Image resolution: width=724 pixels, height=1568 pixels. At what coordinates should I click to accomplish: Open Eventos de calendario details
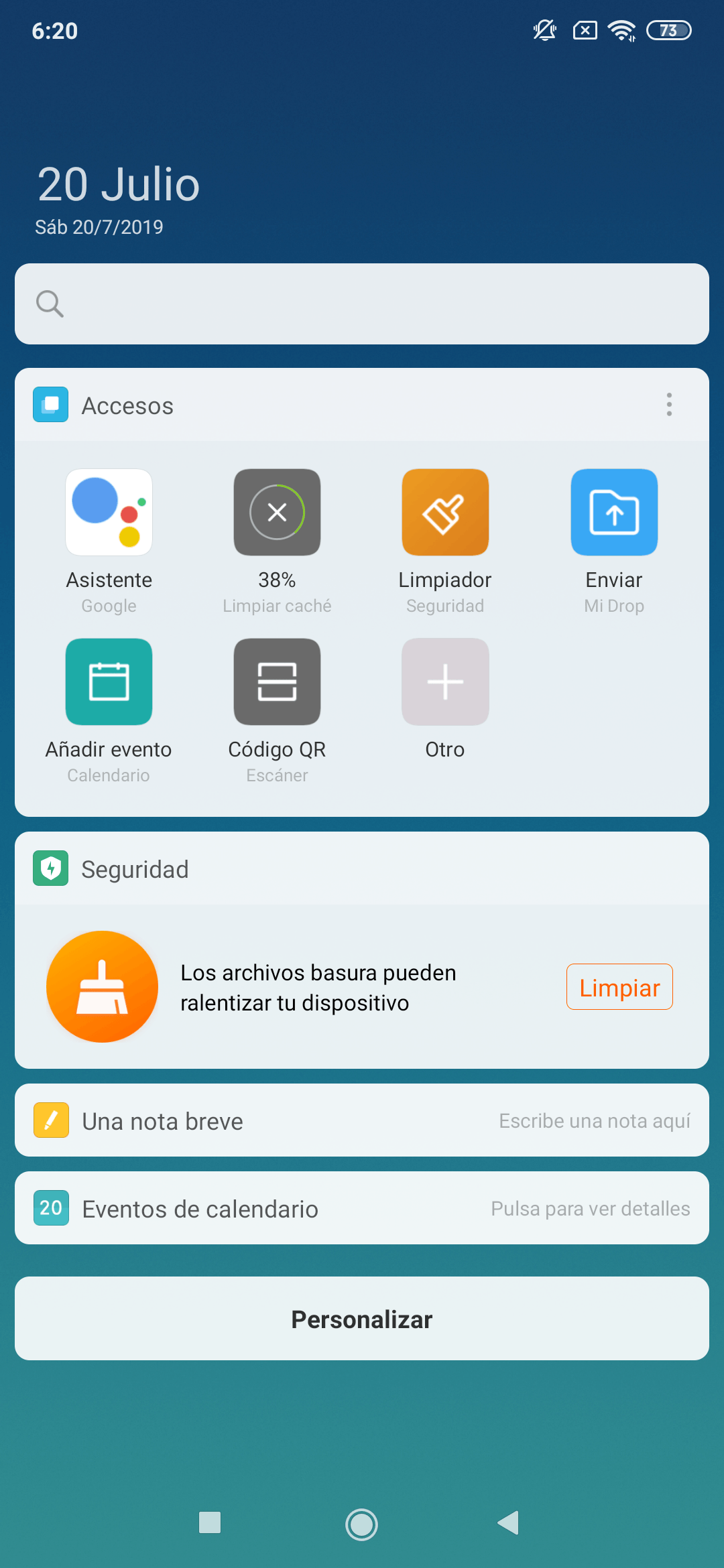tap(362, 1208)
